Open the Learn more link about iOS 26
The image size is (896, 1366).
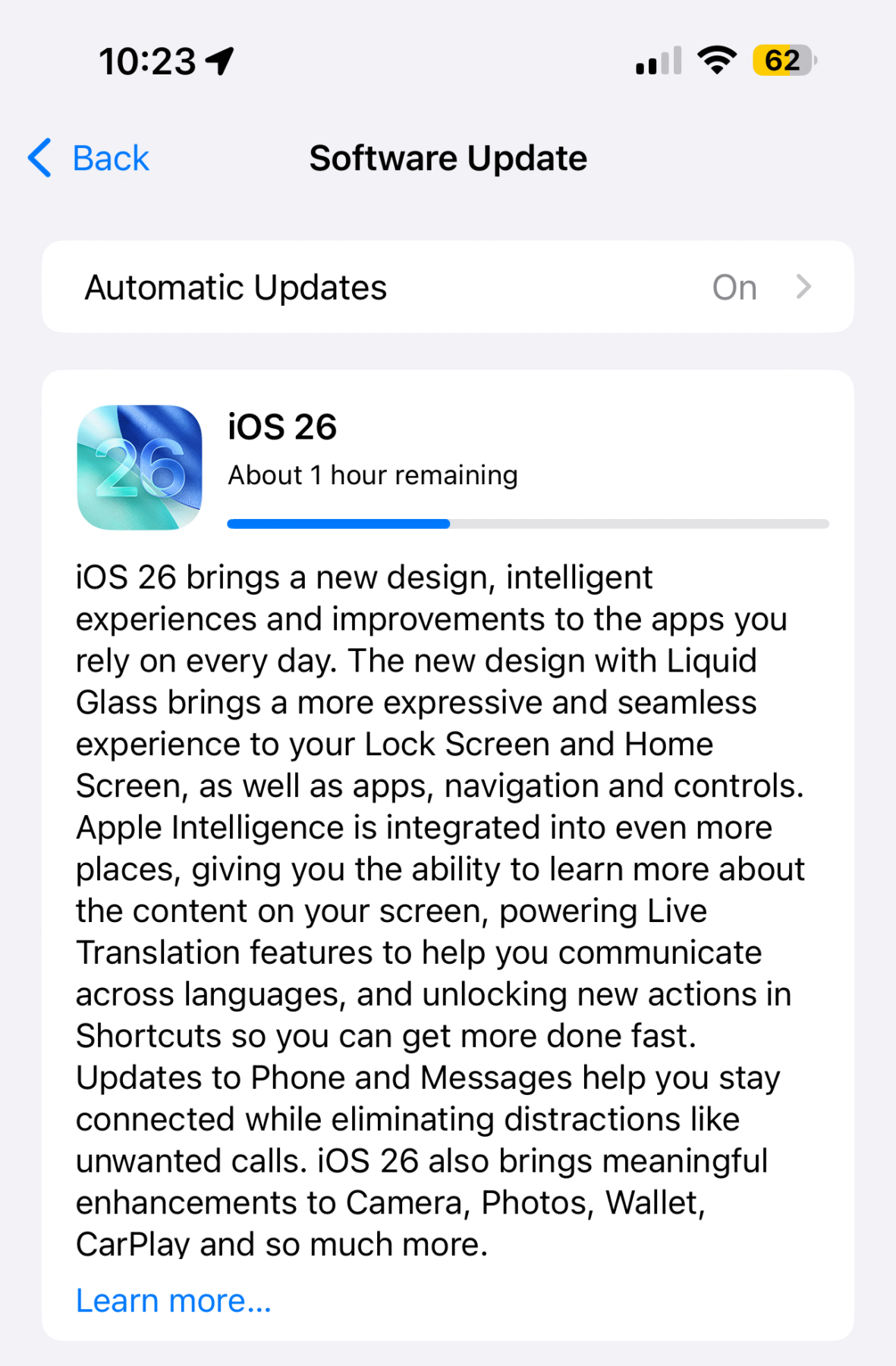(x=173, y=1301)
